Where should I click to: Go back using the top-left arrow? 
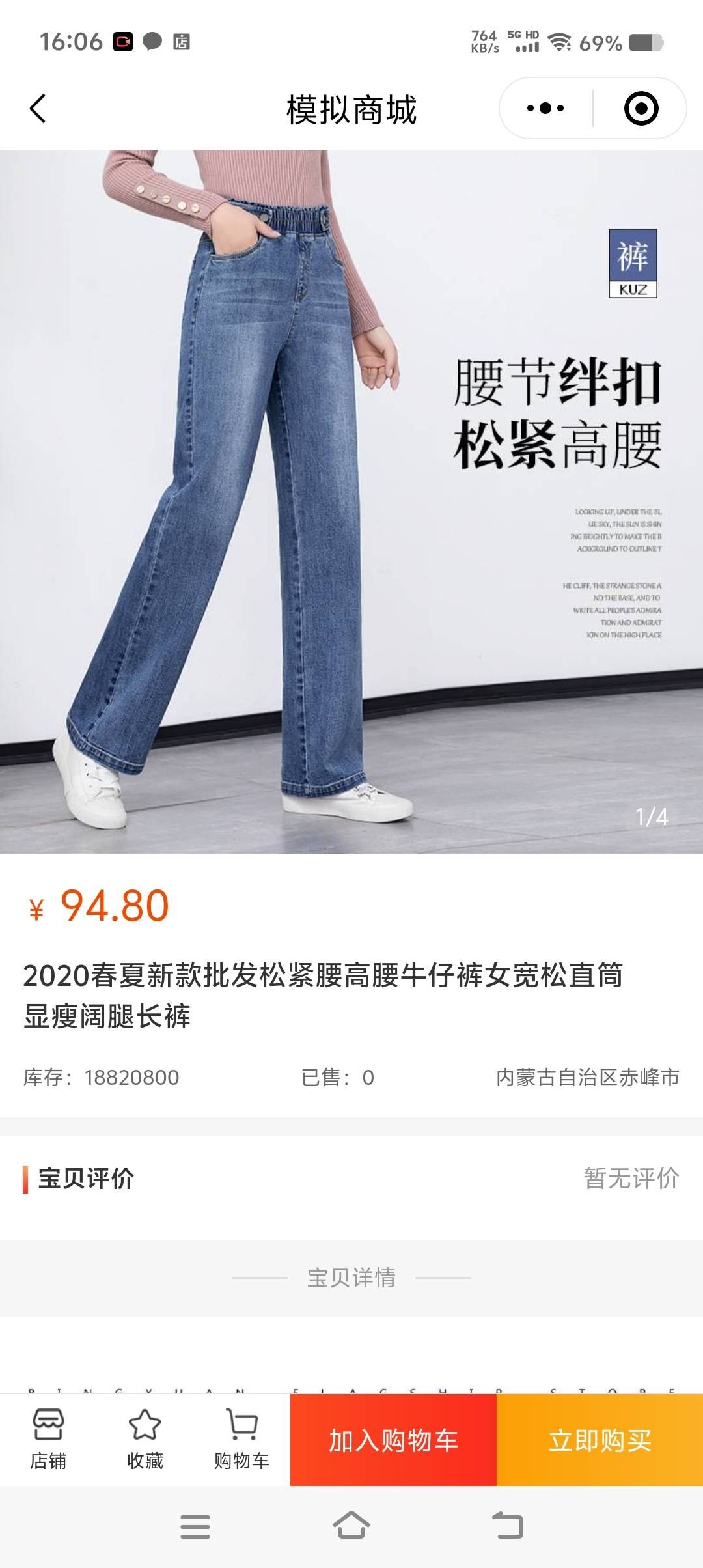click(38, 109)
